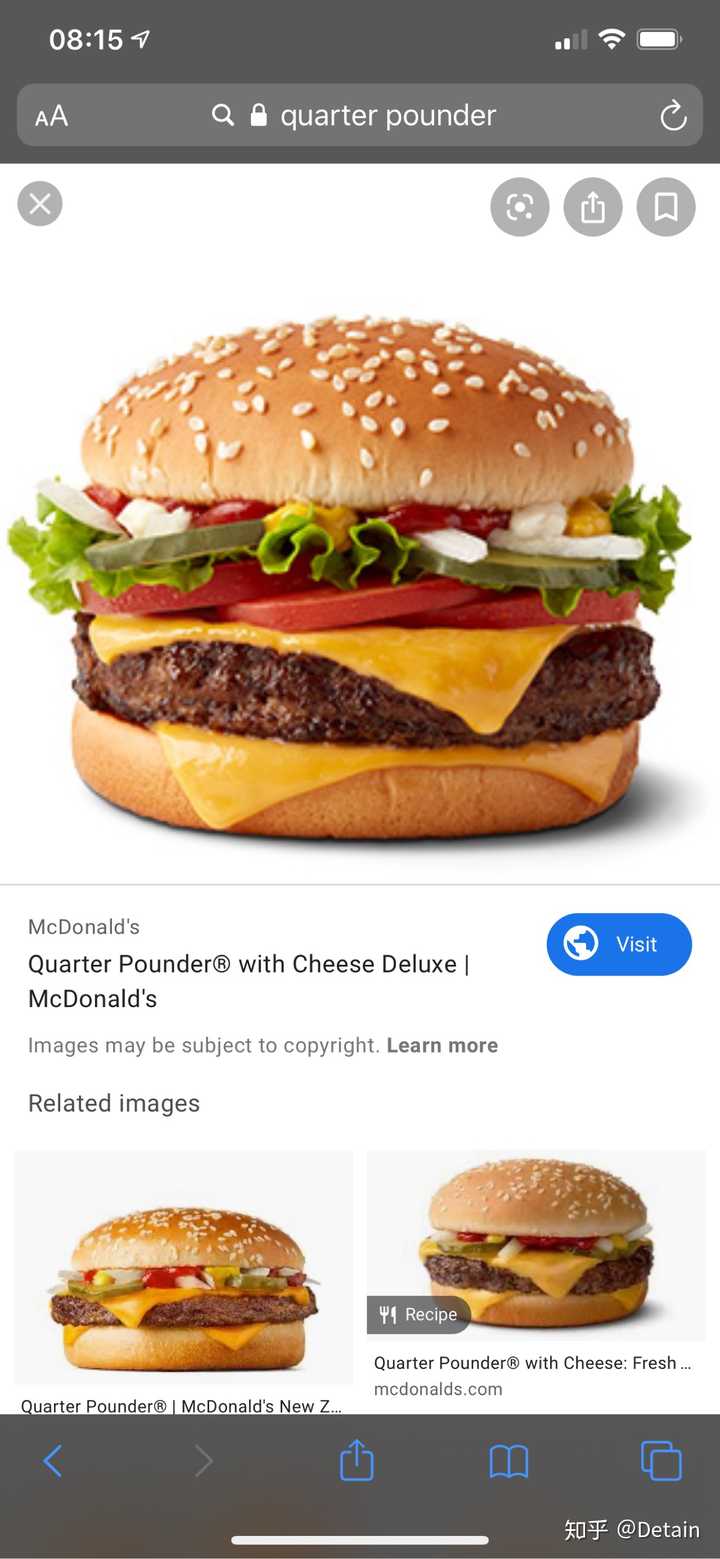
Task: Open Safari share sheet
Action: pyautogui.click(x=357, y=1461)
